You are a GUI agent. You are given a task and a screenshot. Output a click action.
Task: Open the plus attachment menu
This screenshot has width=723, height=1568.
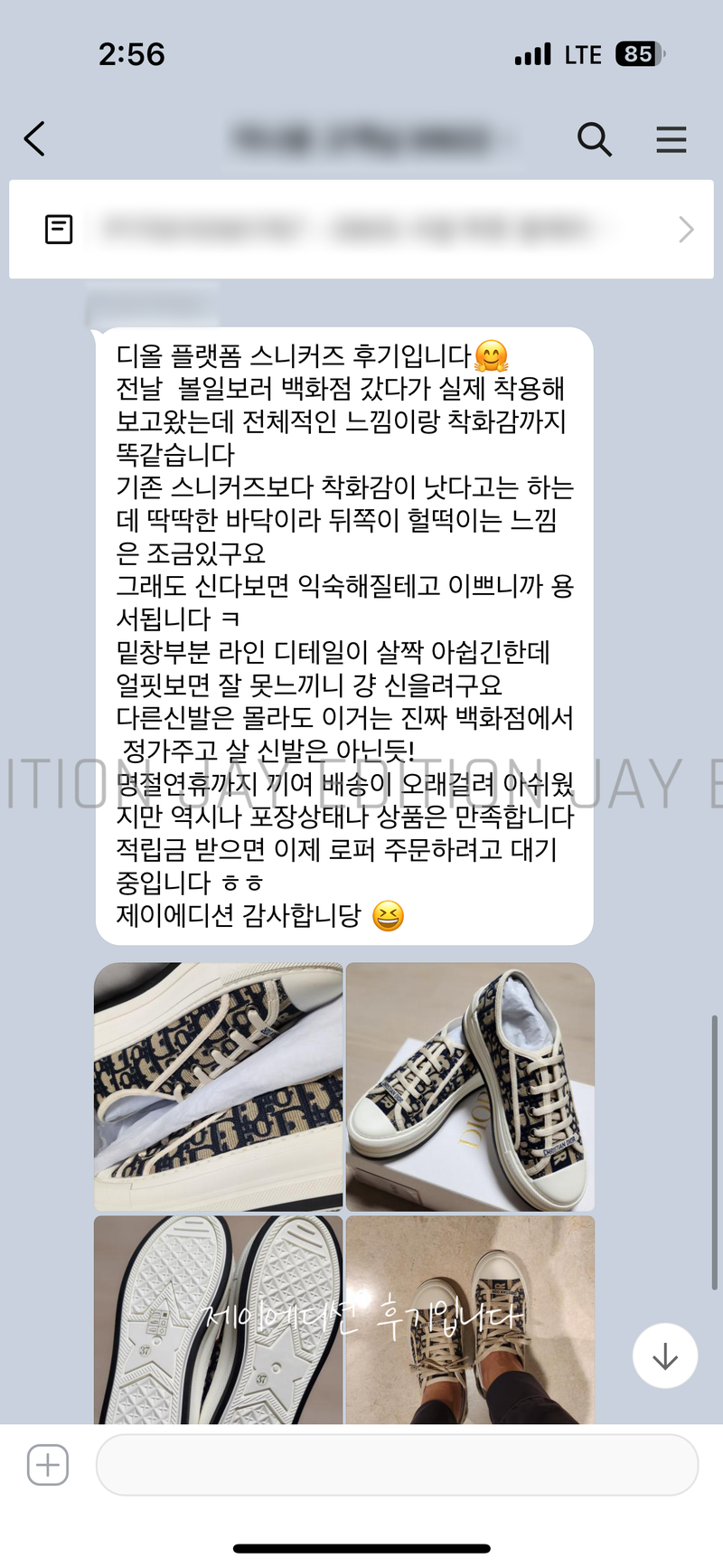click(x=48, y=1465)
